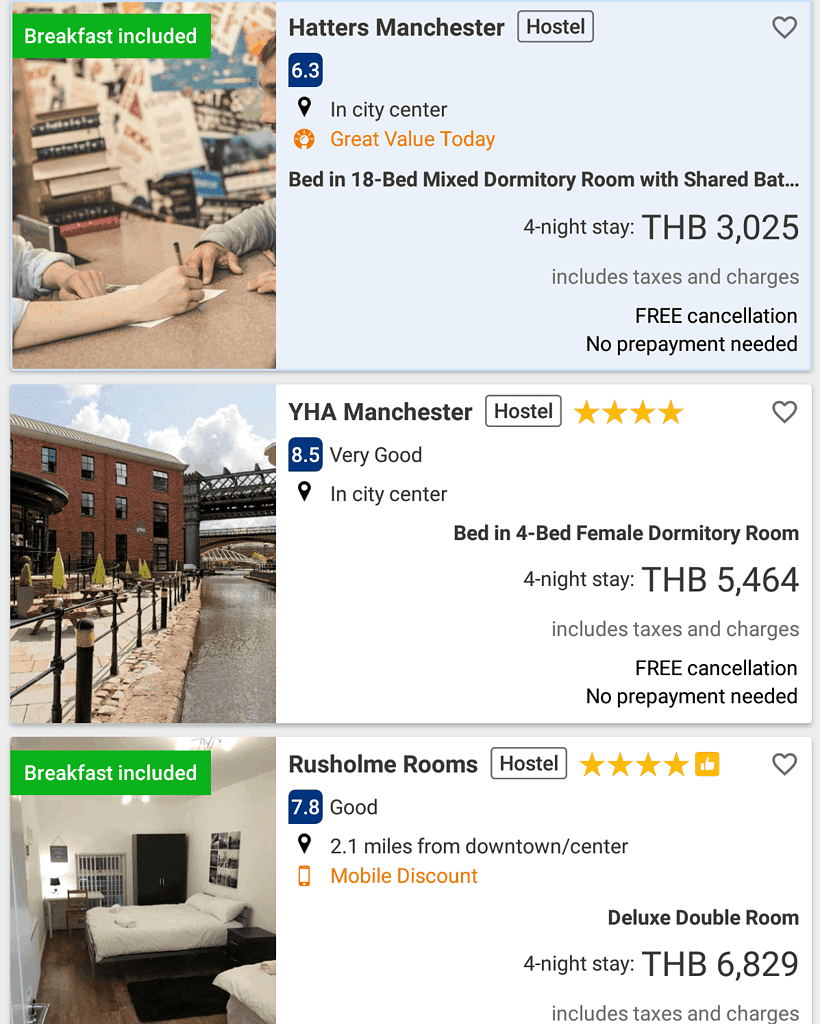
Task: Add Rusholme Rooms to wishlist
Action: pos(785,765)
